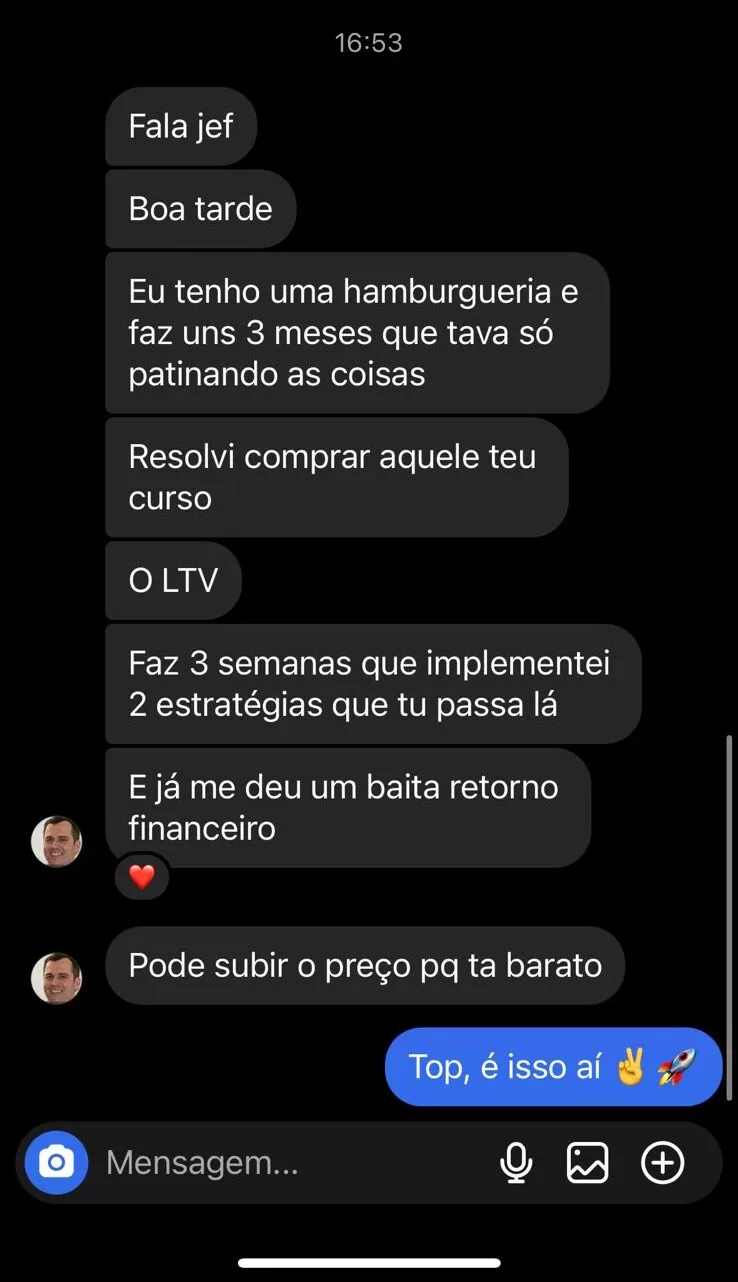
Task: Open the photo gallery picker
Action: (588, 1162)
